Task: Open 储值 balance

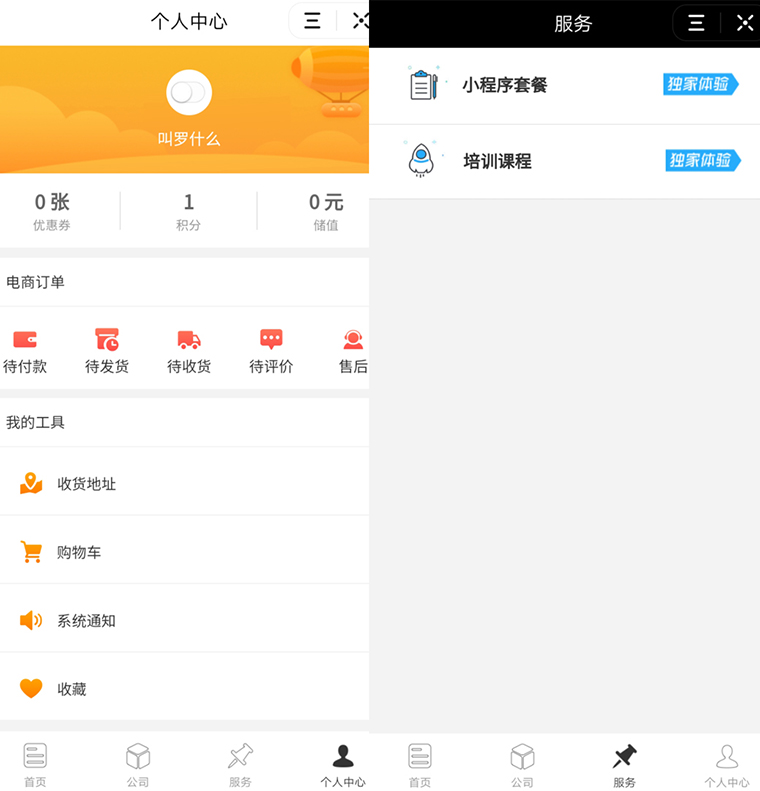Action: coord(326,211)
